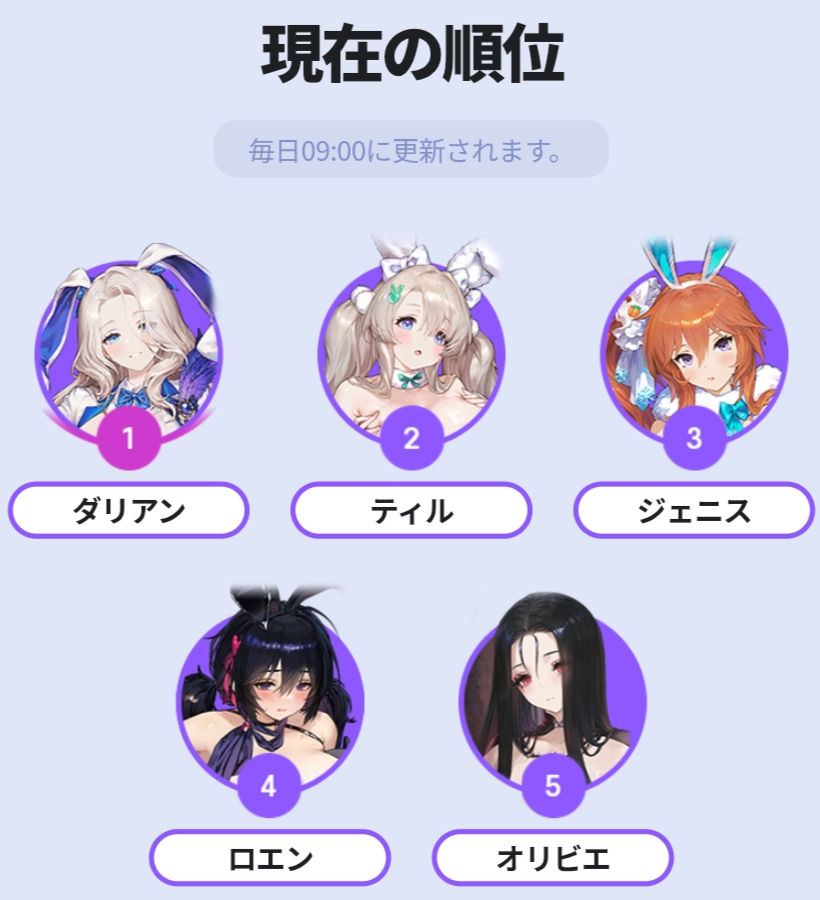Select the オリビエ name button
Image resolution: width=820 pixels, height=900 pixels.
point(552,858)
